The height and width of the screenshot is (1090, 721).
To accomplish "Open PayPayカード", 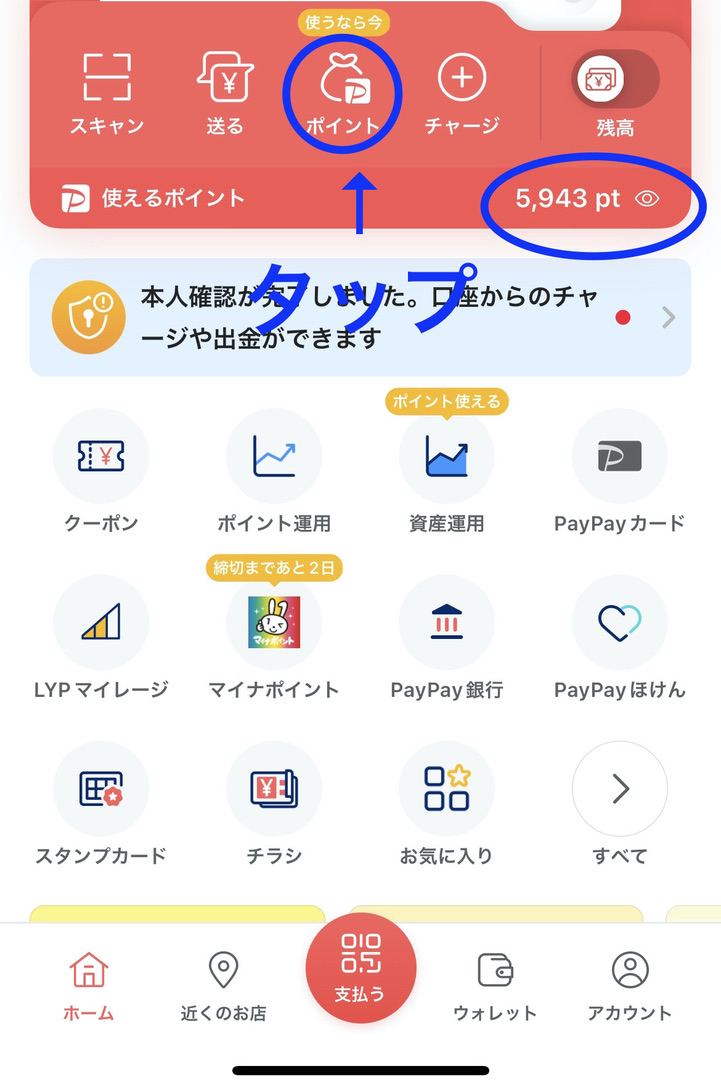I will (x=619, y=455).
